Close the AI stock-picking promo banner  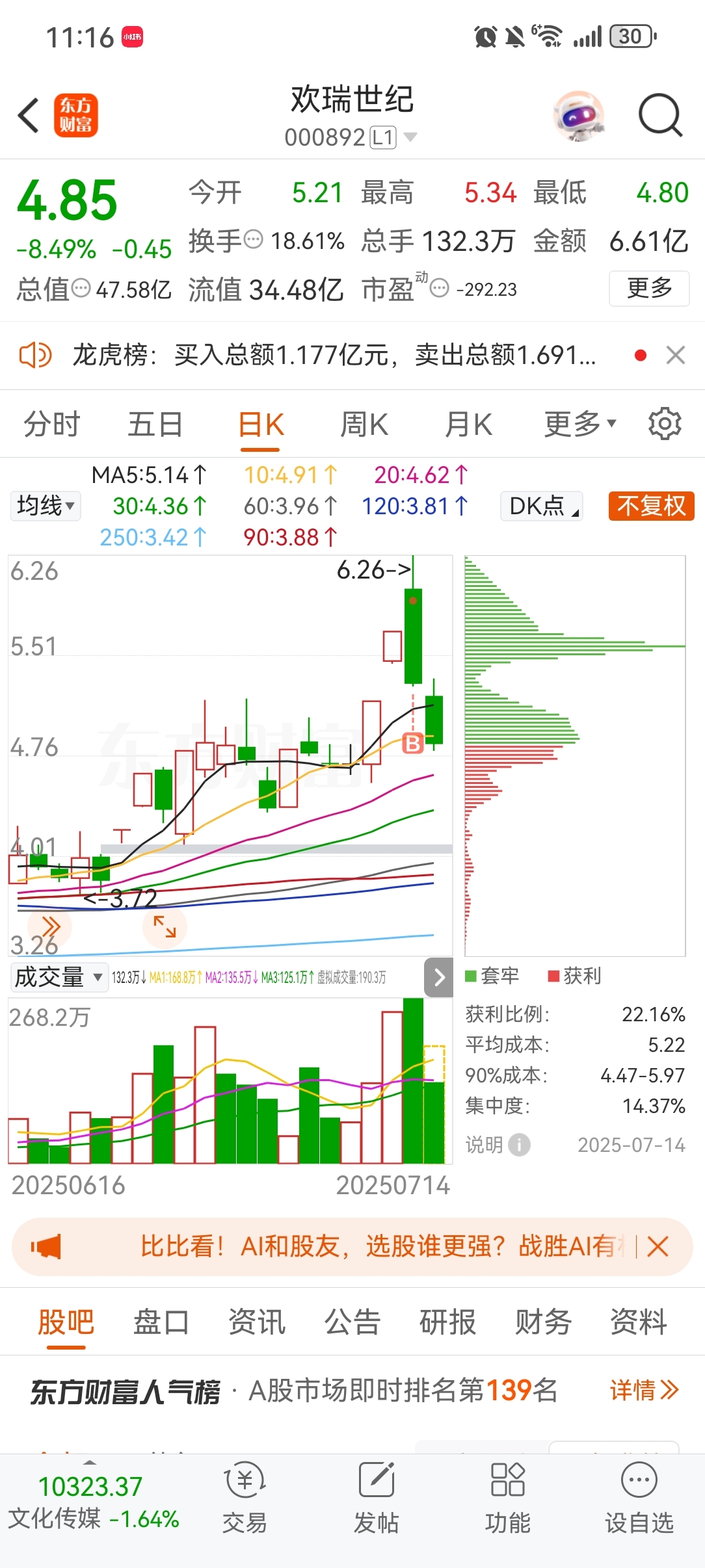(x=658, y=1247)
